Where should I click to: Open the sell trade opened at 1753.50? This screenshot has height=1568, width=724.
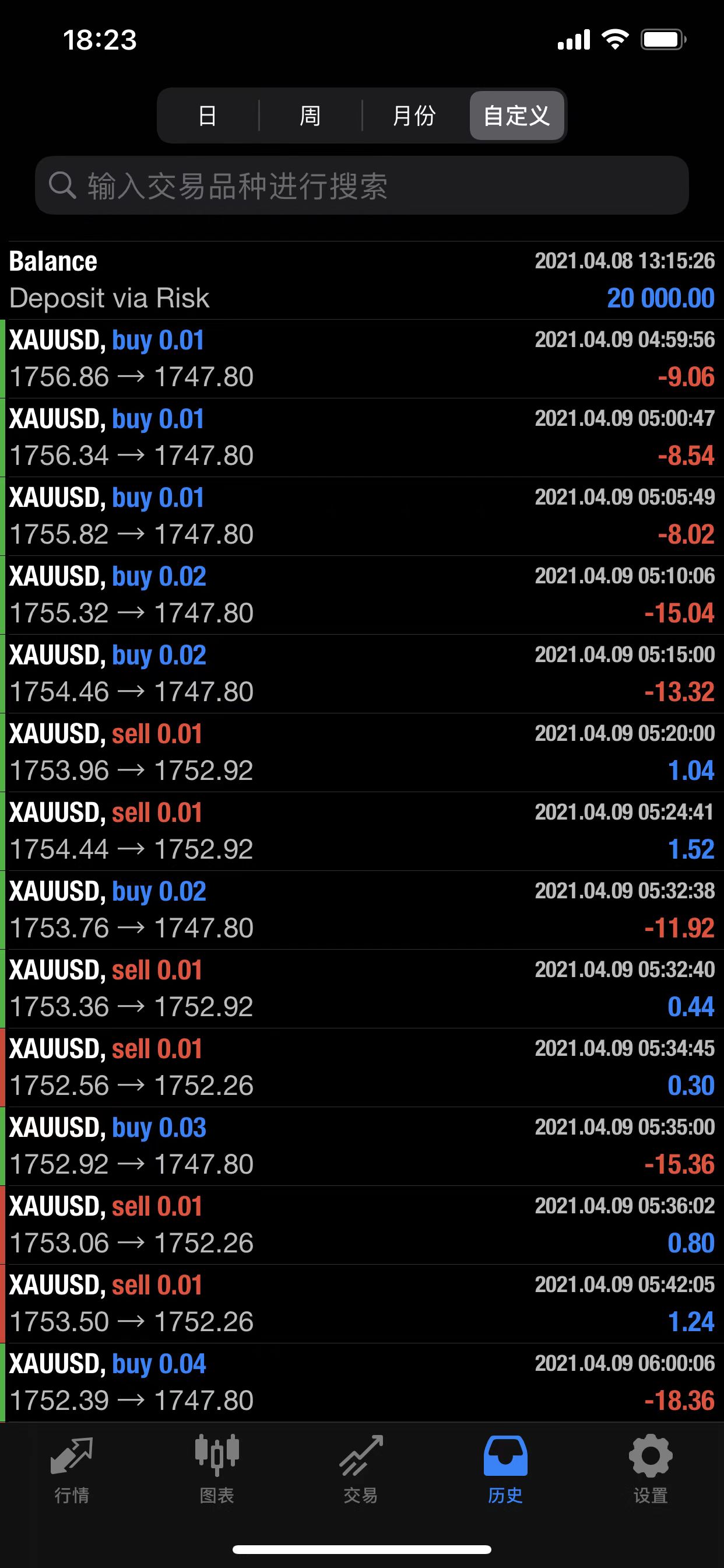(362, 1304)
